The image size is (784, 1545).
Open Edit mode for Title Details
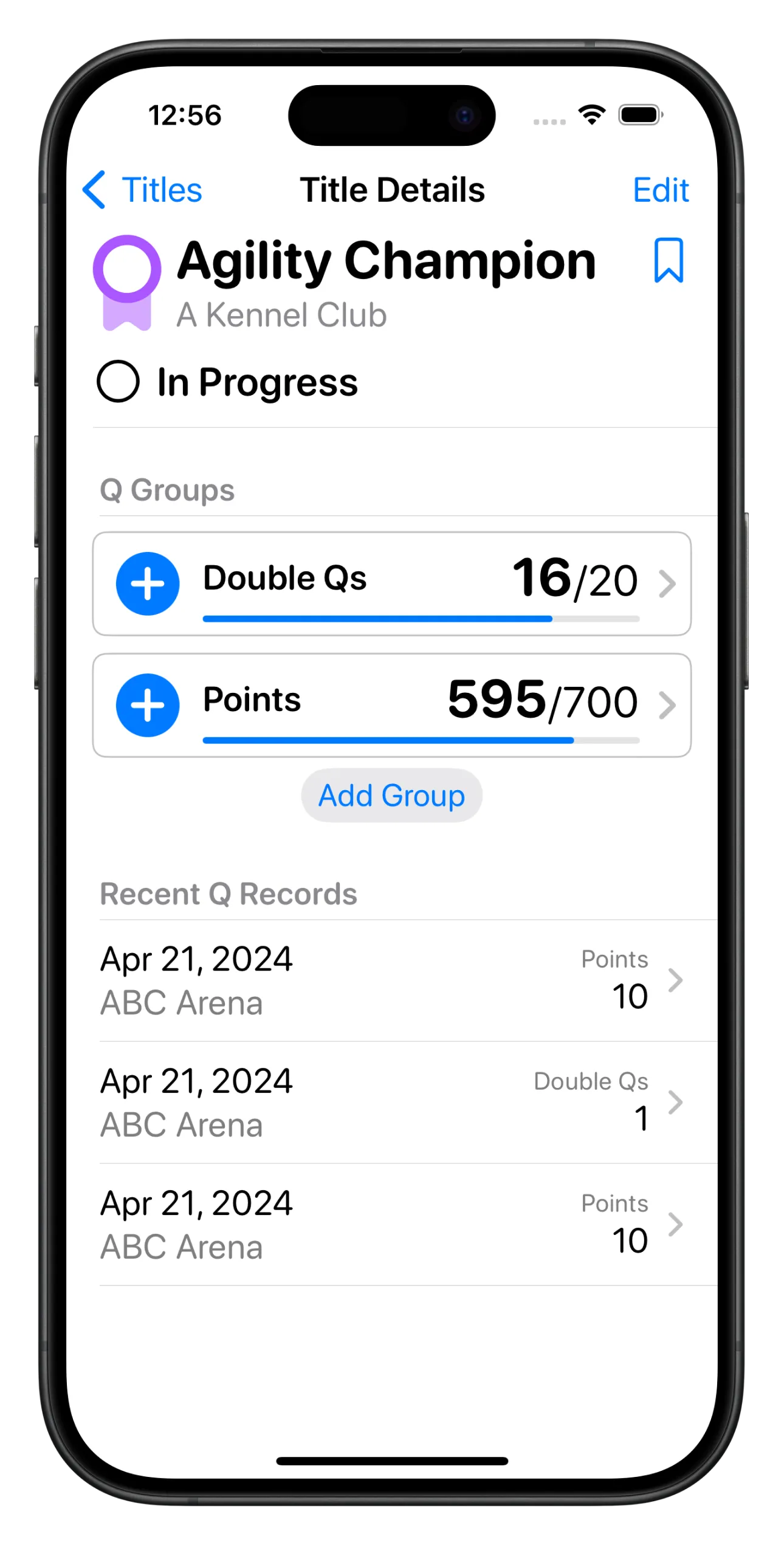tap(661, 190)
